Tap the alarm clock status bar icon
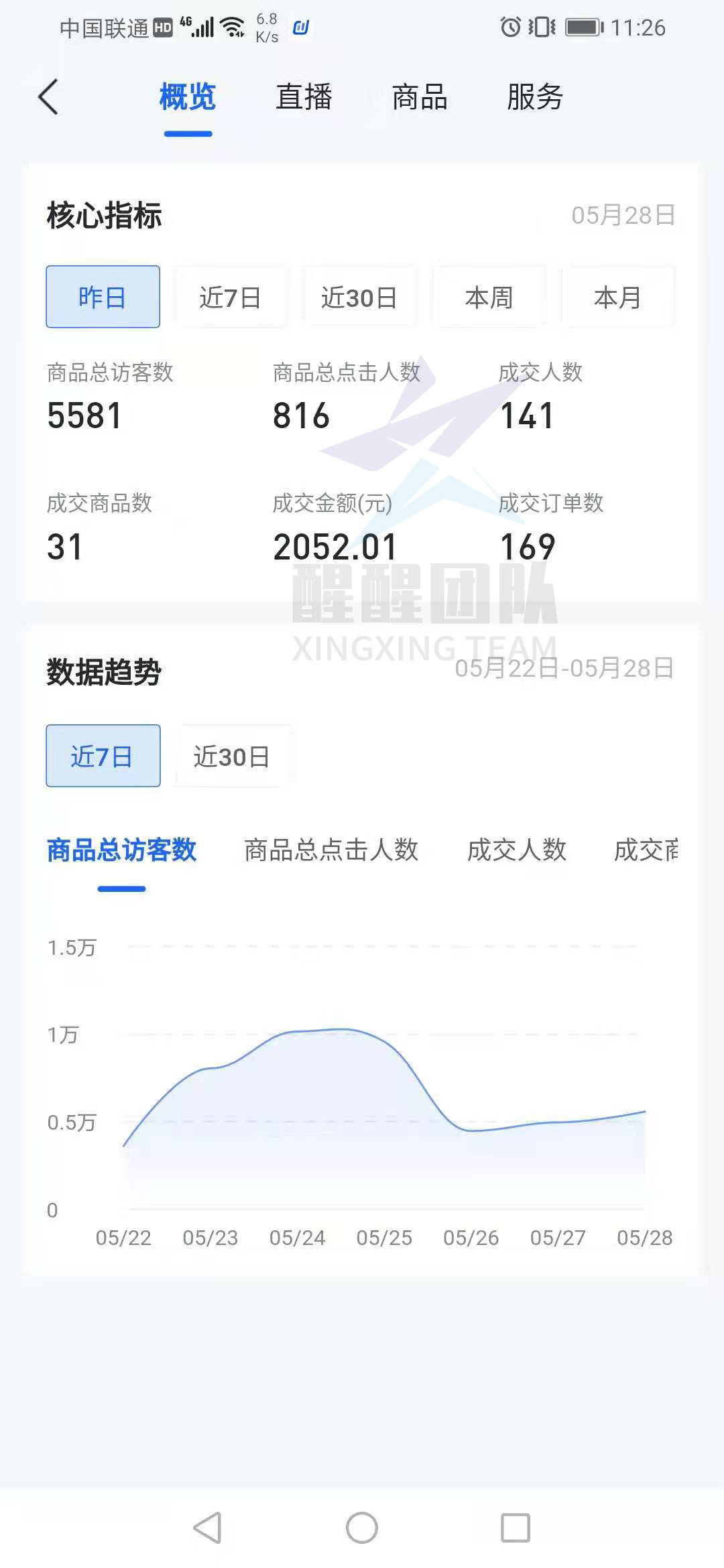 511,27
